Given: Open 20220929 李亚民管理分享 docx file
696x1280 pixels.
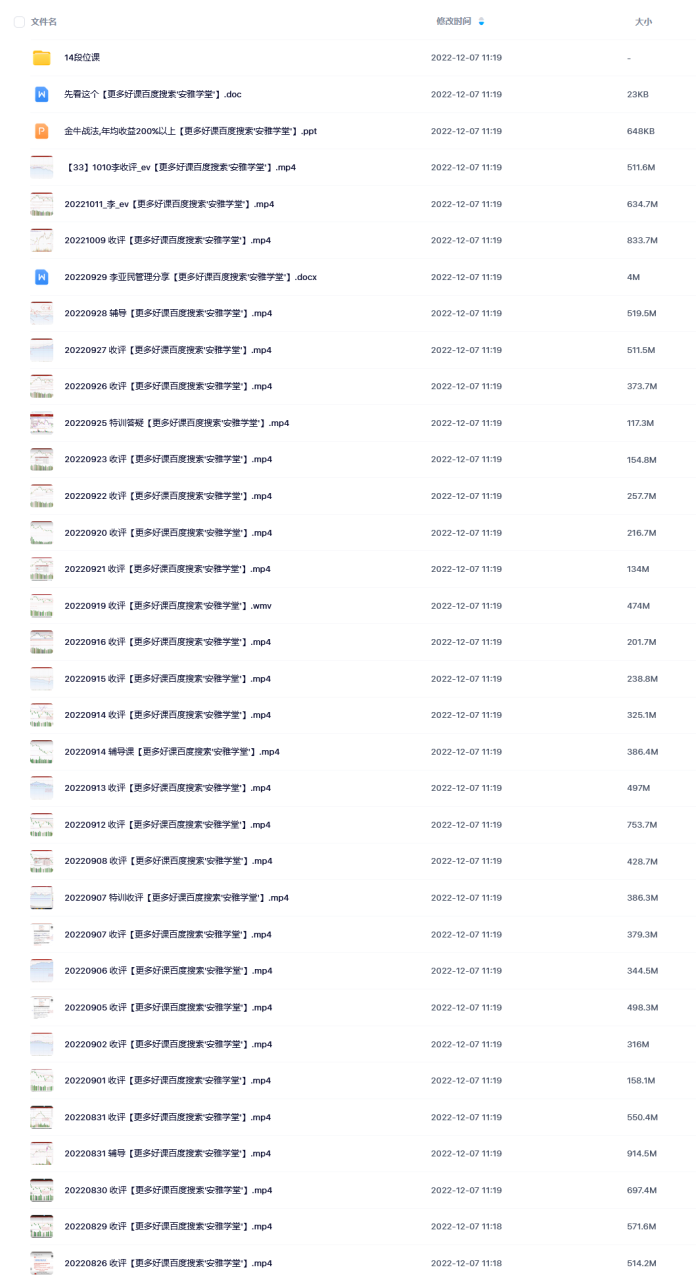Looking at the screenshot, I should [190, 277].
